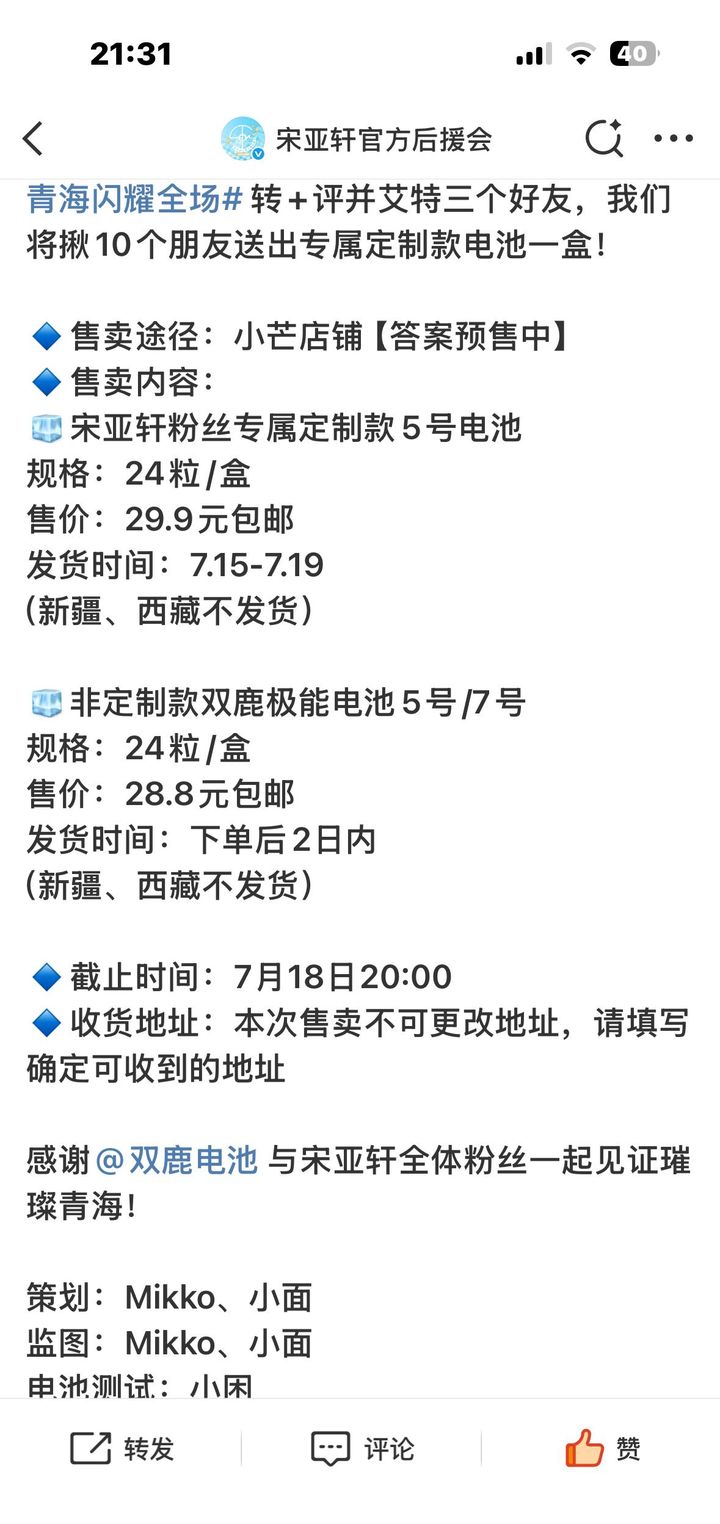720x1524 pixels.
Task: Open the @双鹿电池 mention link
Action: click(x=177, y=1161)
